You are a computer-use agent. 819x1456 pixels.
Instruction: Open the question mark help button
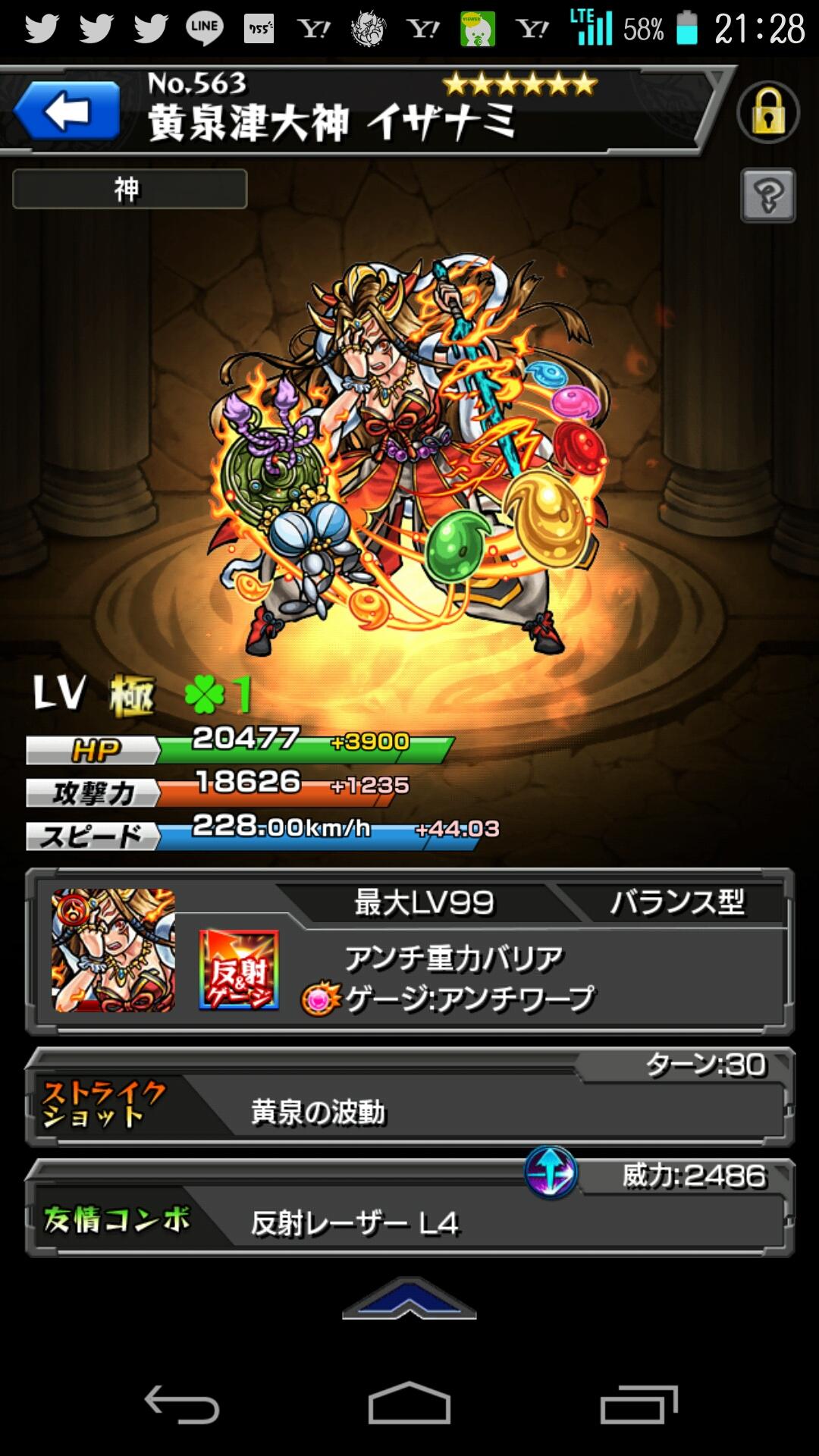click(x=767, y=196)
